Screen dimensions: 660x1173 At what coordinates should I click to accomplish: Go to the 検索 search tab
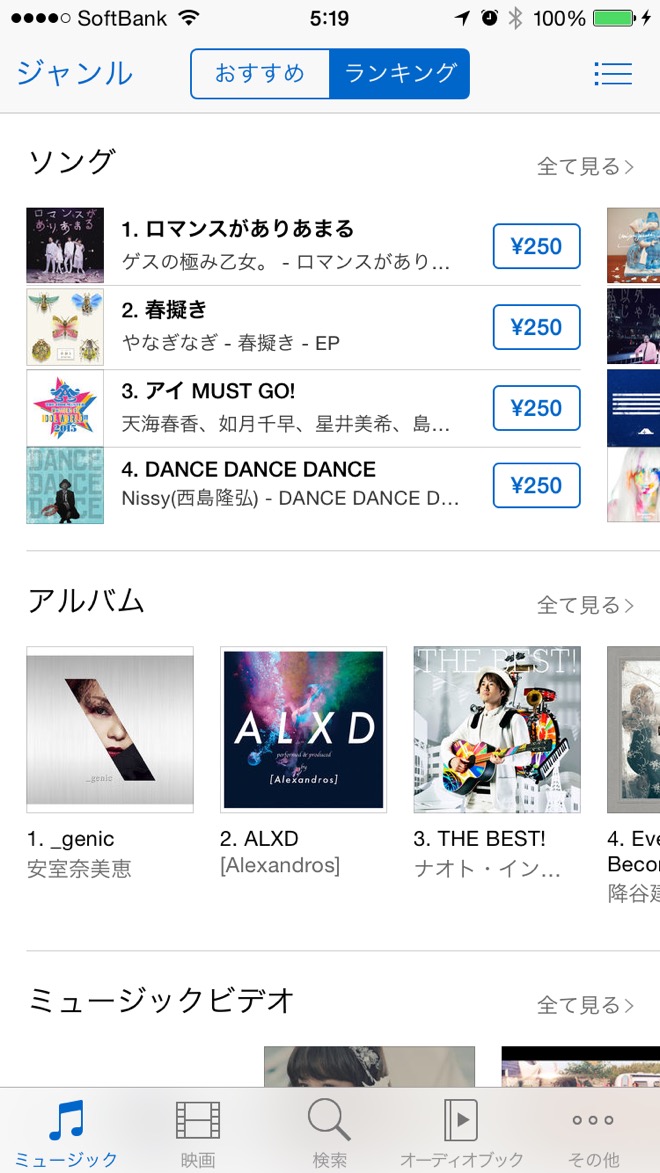pyautogui.click(x=329, y=1132)
